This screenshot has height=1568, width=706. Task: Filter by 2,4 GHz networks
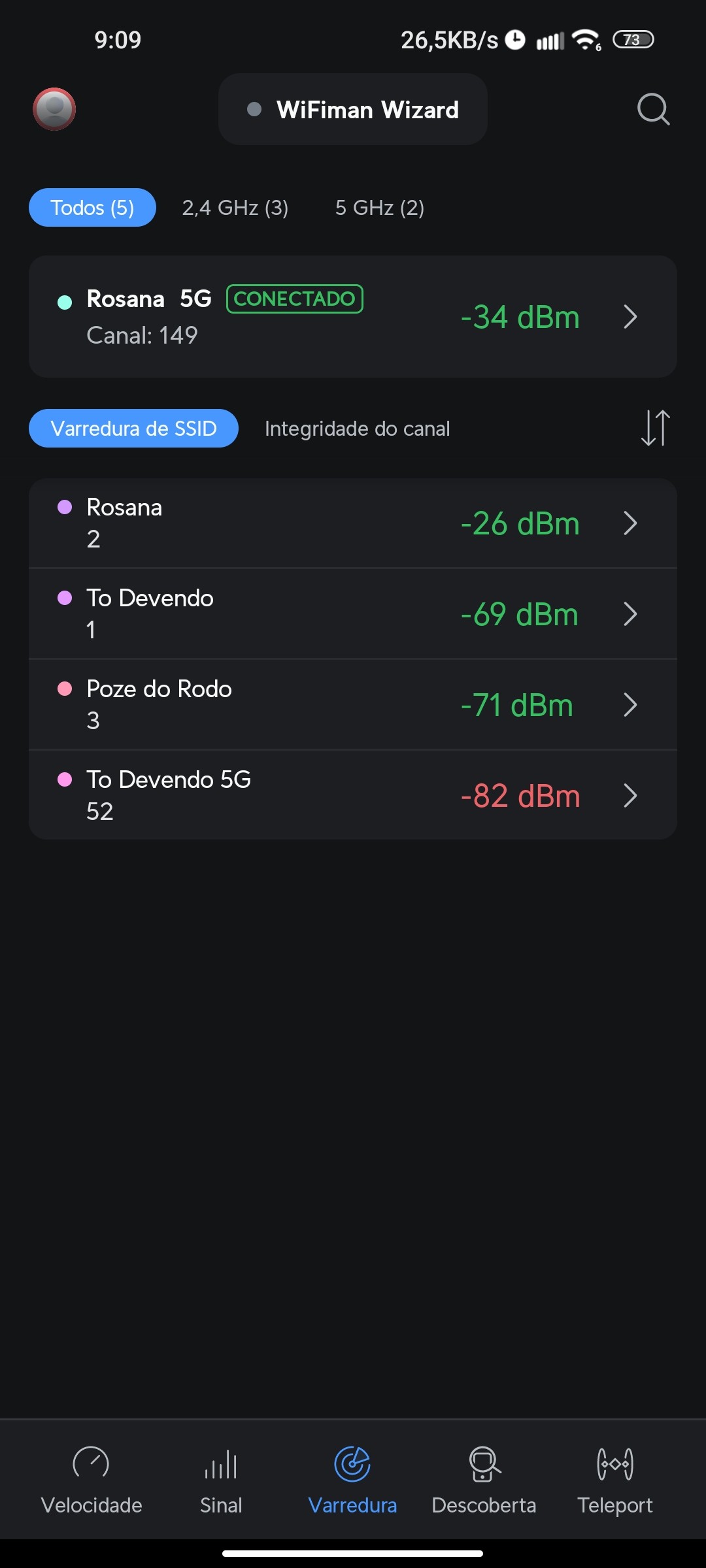(x=235, y=208)
